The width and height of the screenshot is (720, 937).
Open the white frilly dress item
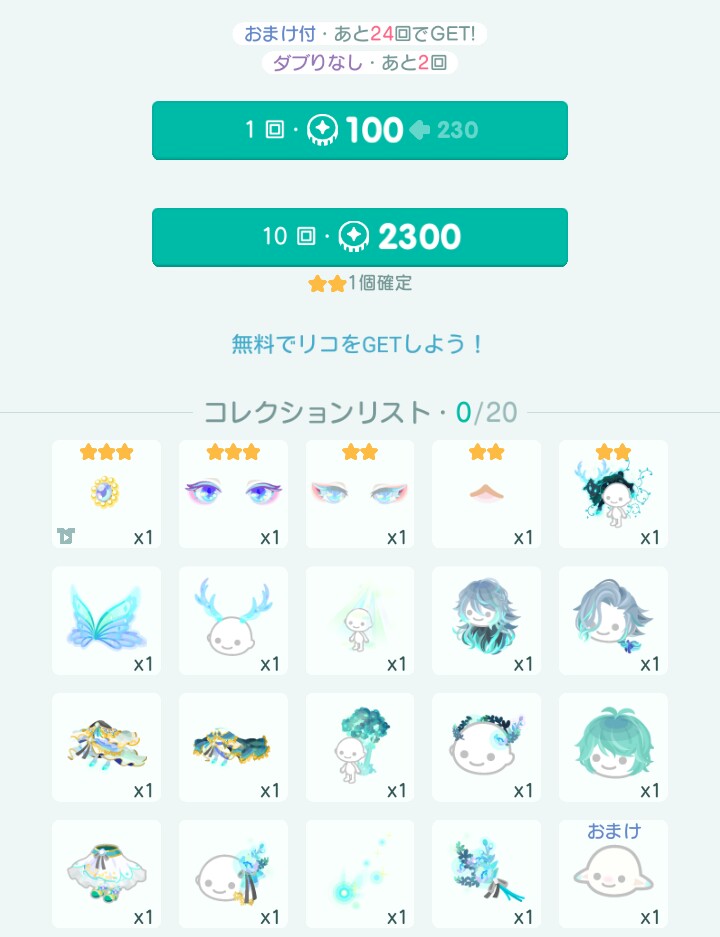106,874
